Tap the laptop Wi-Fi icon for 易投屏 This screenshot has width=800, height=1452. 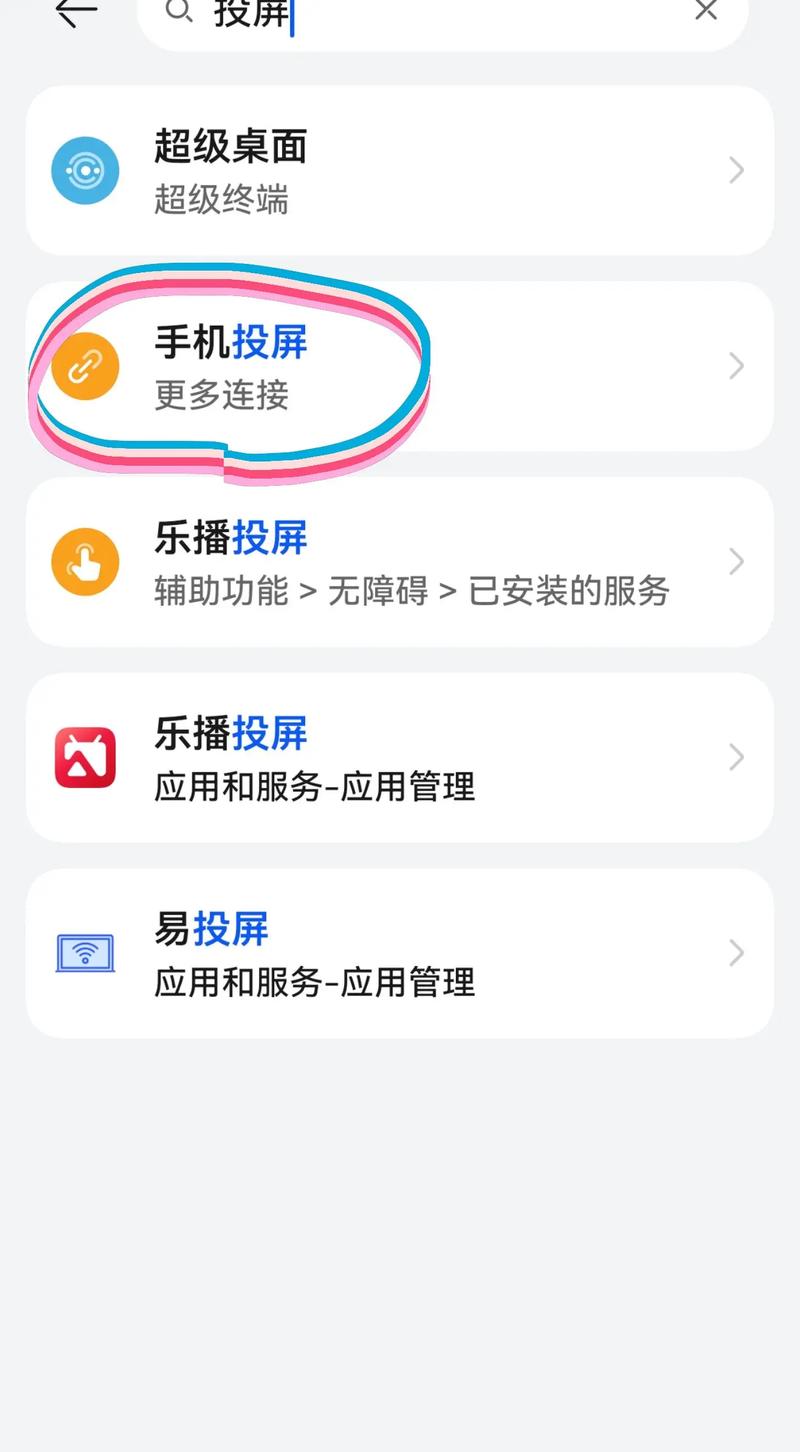[x=85, y=953]
